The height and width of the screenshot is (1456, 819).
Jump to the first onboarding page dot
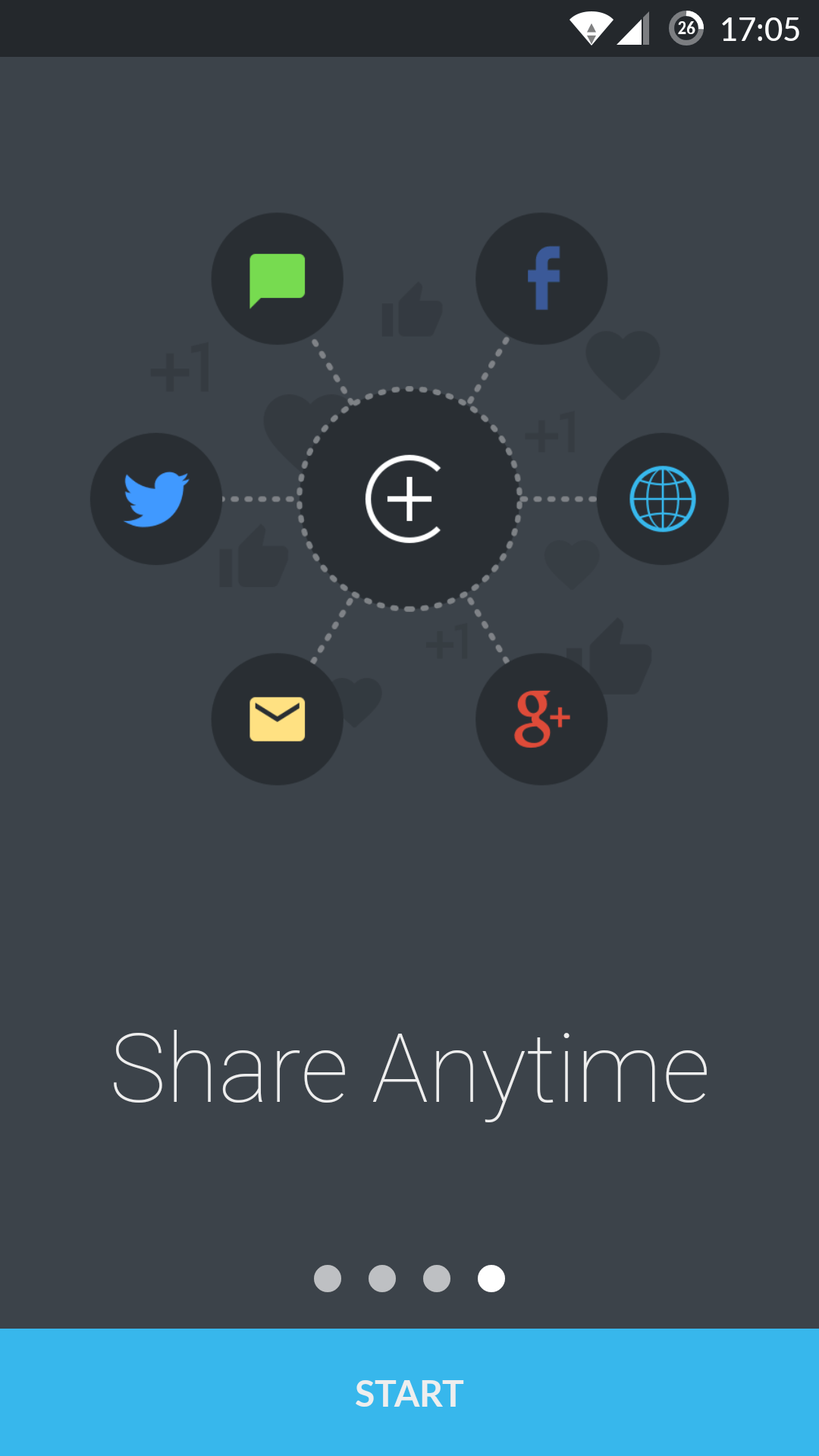point(328,1279)
